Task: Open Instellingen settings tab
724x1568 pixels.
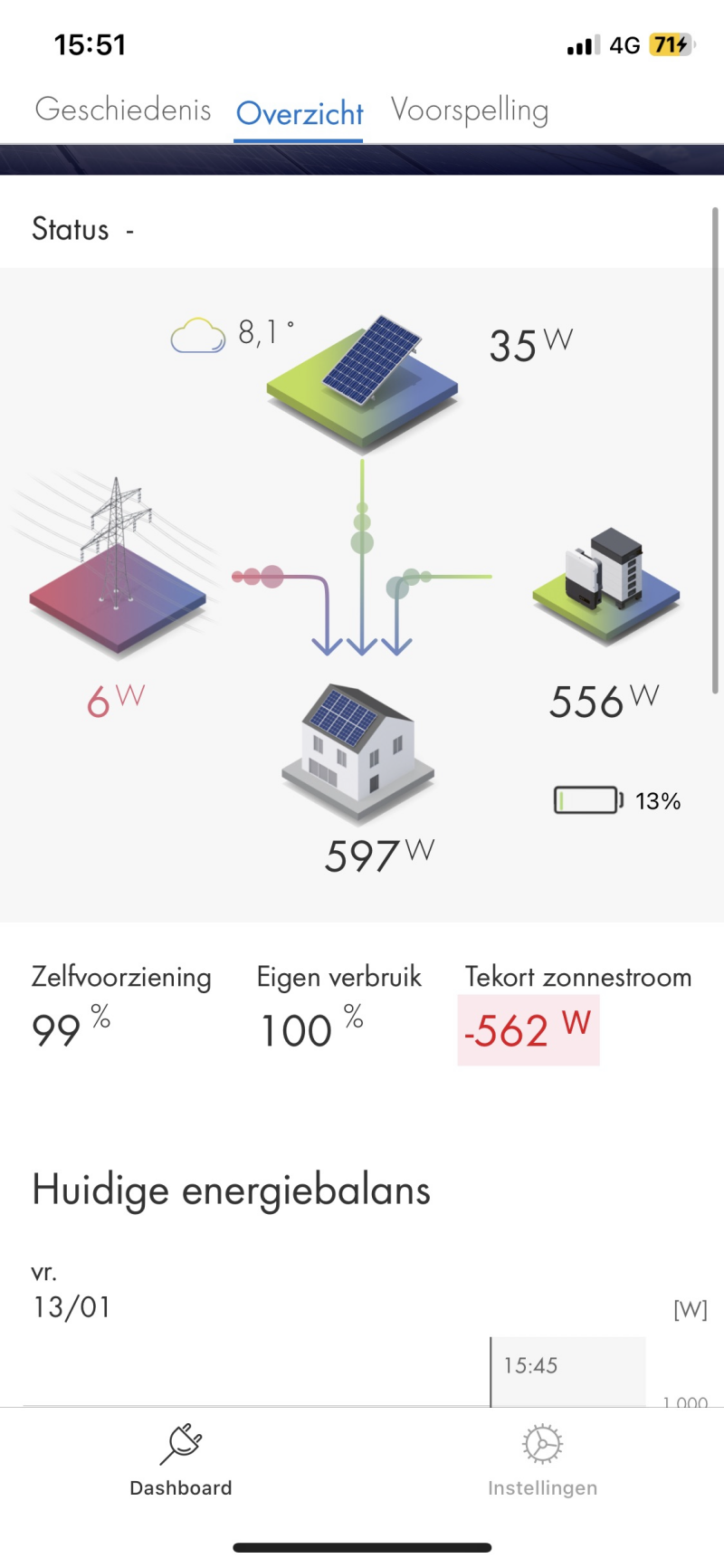Action: tap(542, 1461)
